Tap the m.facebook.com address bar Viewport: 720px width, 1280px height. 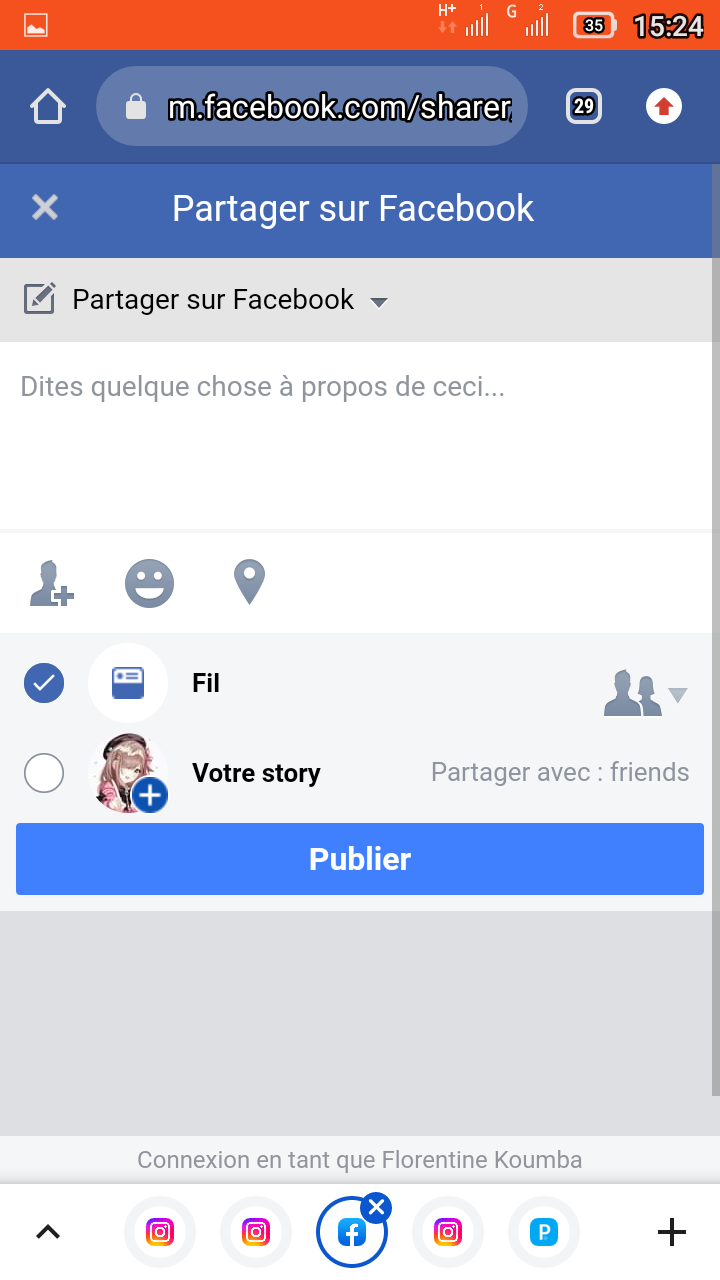point(311,106)
